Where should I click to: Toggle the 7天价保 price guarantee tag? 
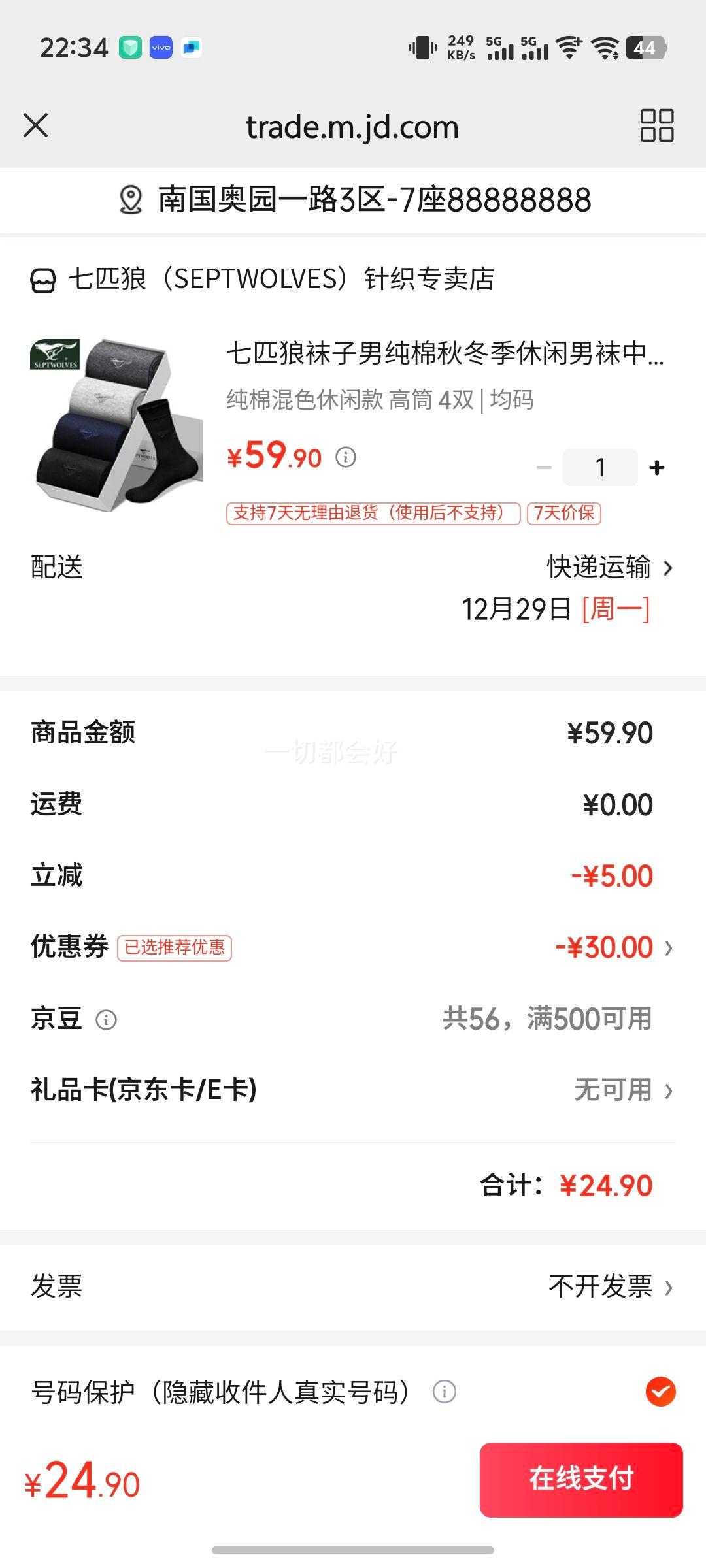[563, 515]
